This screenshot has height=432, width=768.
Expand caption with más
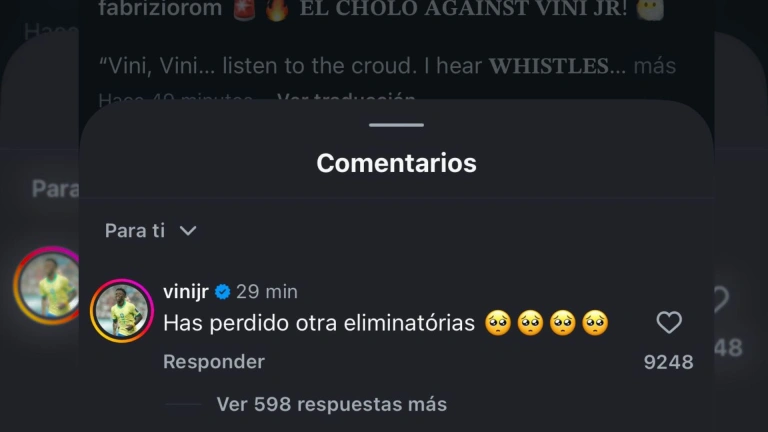point(655,67)
